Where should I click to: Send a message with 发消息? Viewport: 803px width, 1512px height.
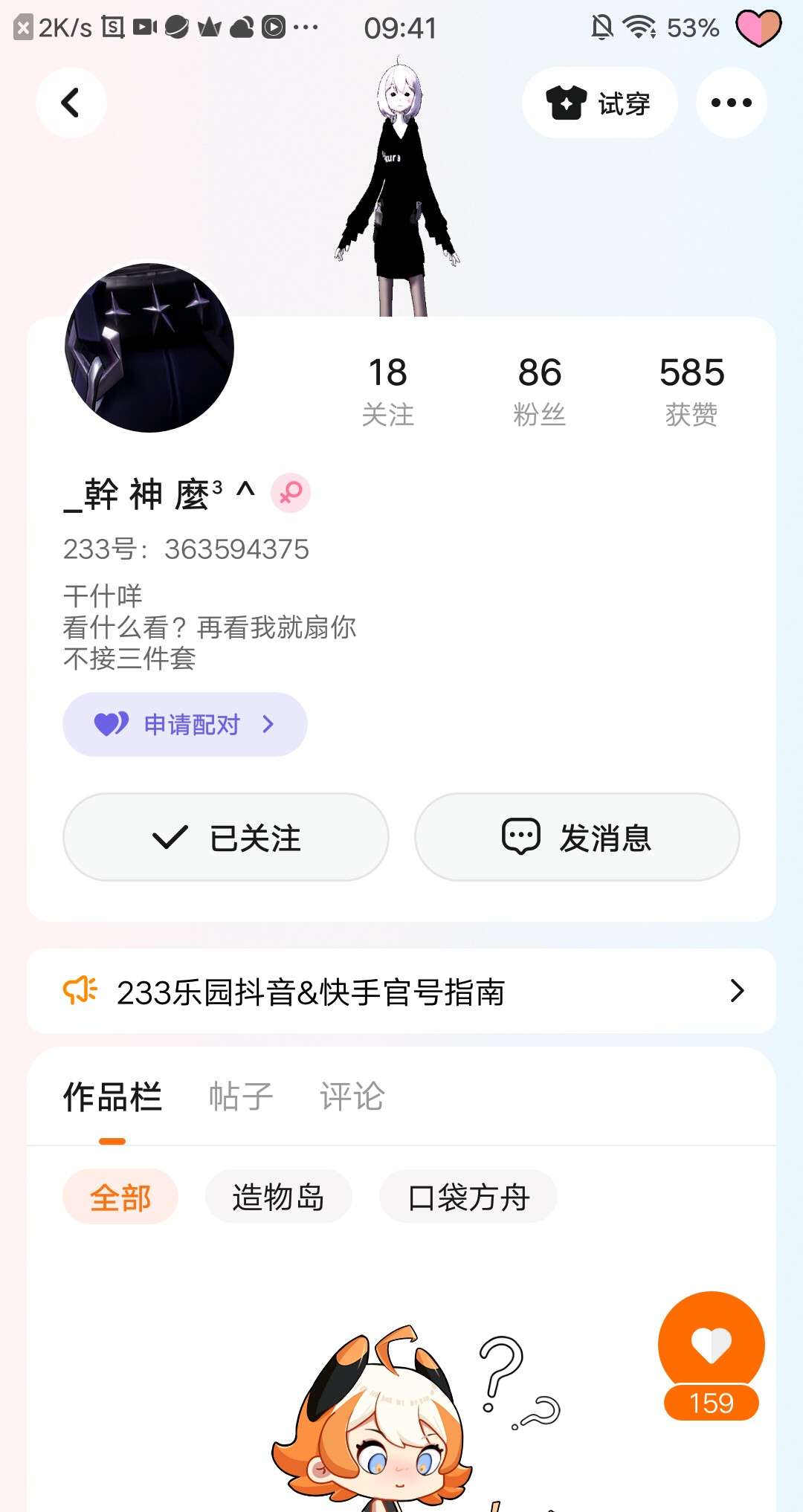coord(577,837)
